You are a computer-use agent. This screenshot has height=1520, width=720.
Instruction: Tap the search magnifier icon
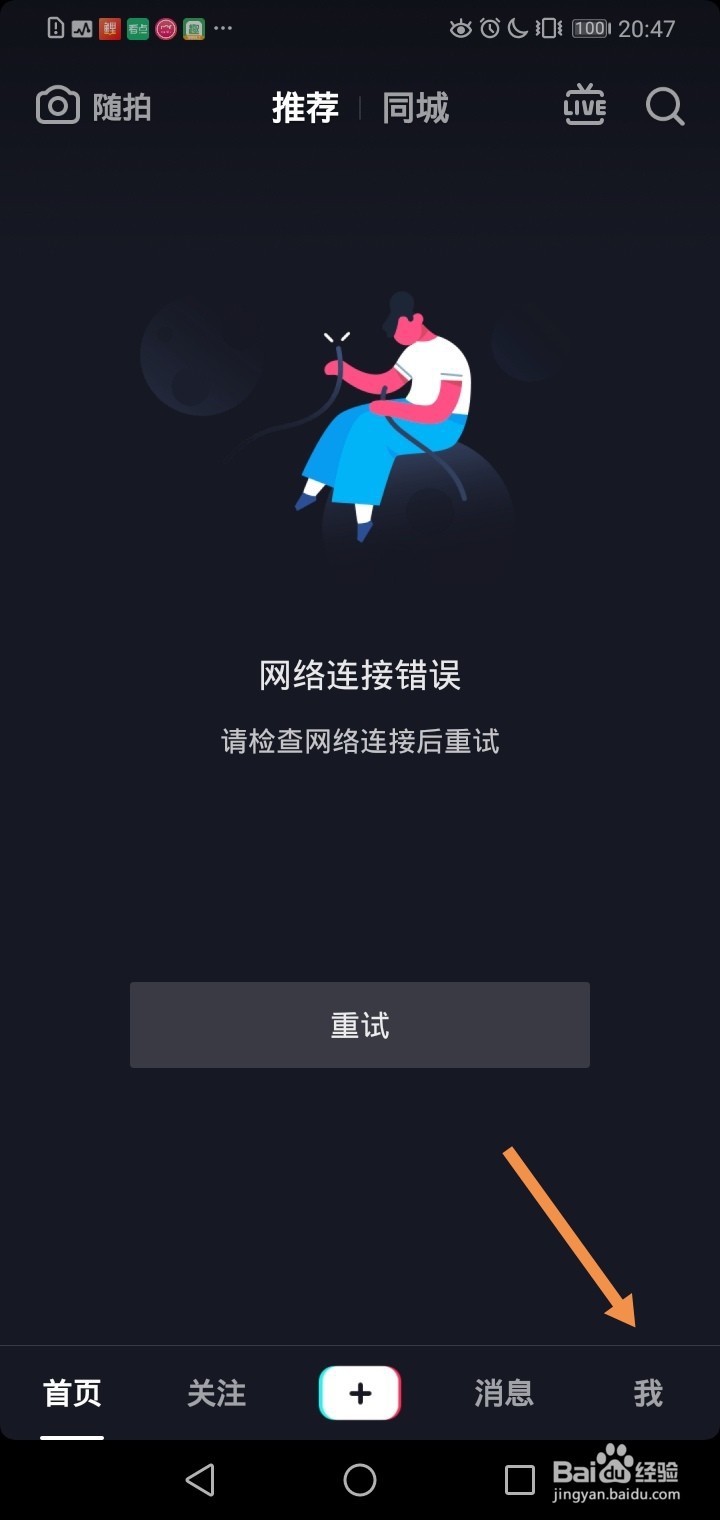[x=664, y=107]
